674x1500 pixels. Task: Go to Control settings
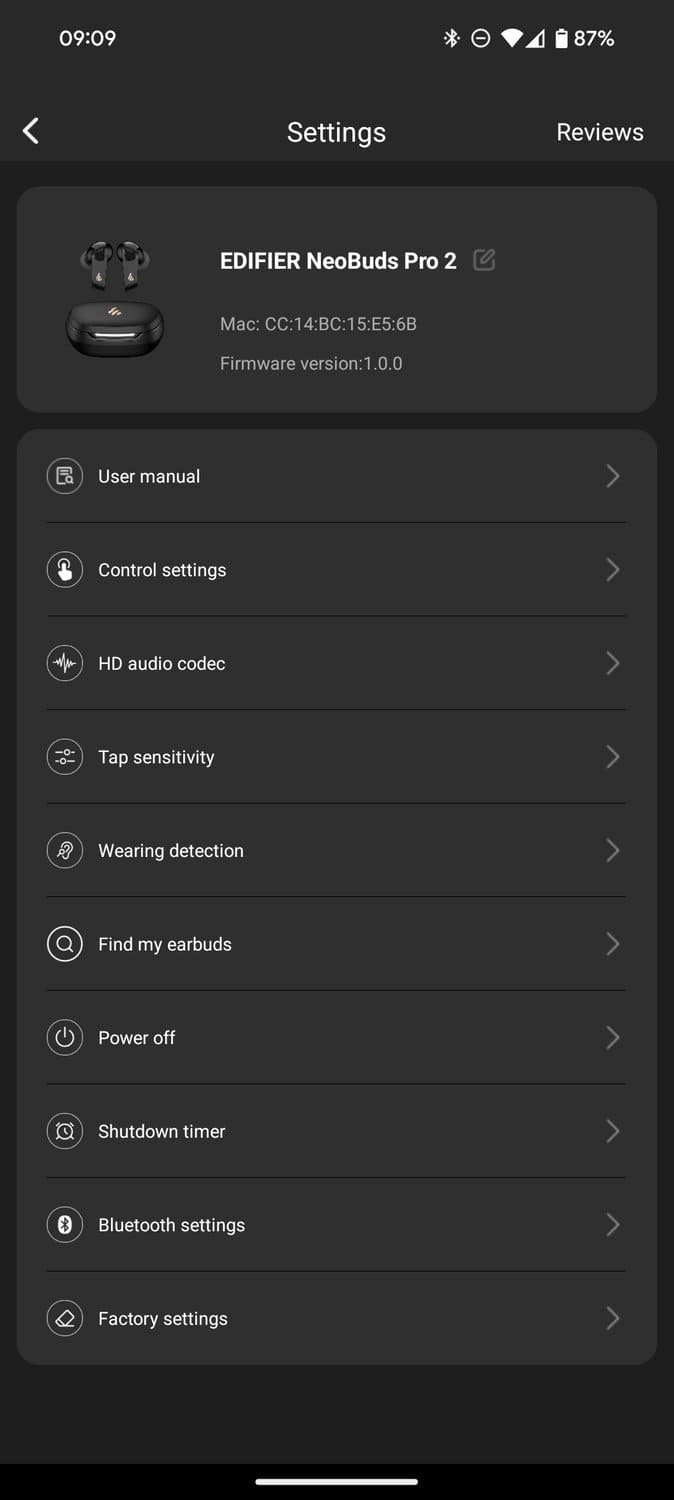pos(336,570)
